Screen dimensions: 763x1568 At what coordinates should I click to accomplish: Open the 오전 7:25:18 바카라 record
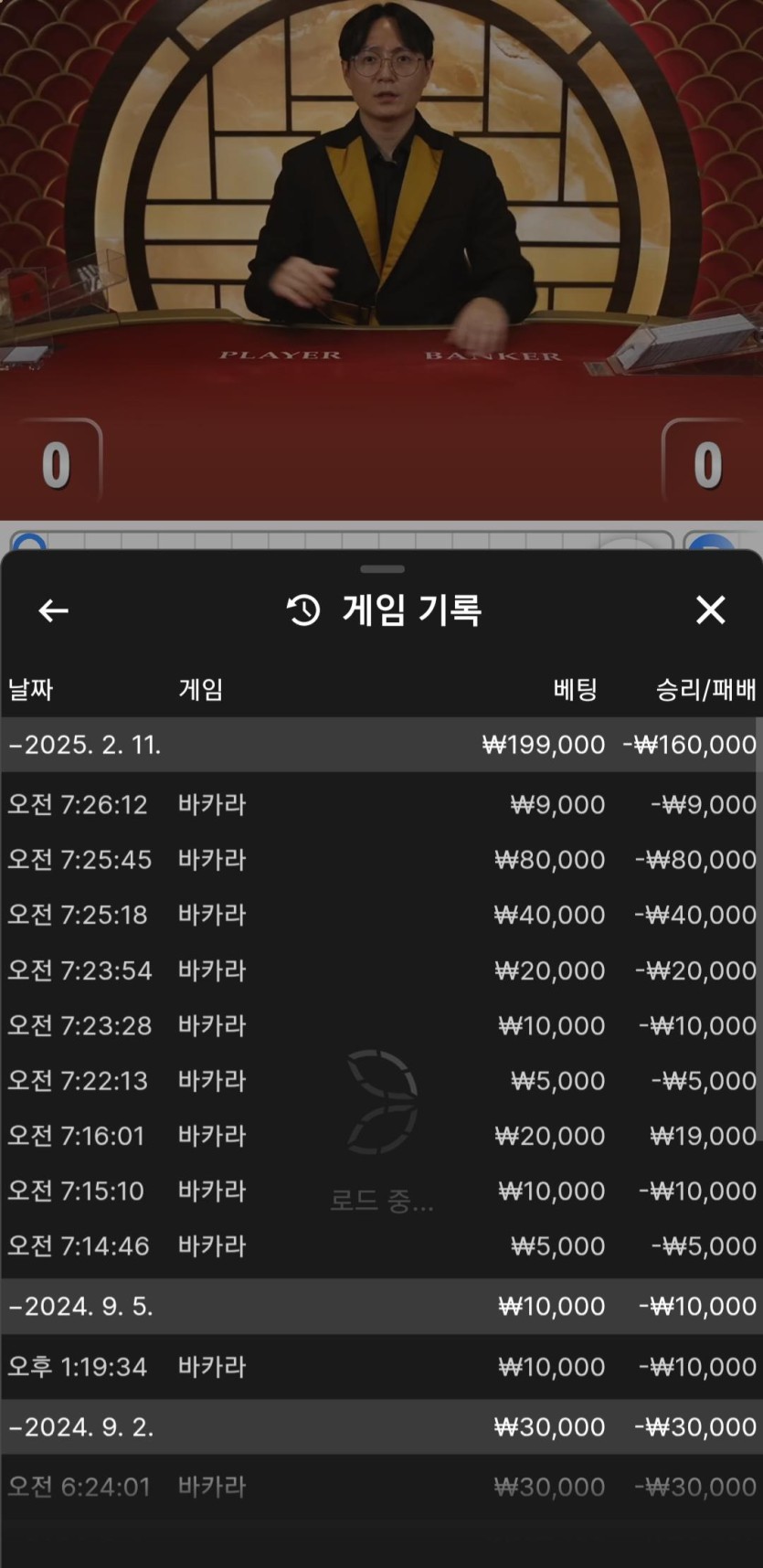point(379,915)
